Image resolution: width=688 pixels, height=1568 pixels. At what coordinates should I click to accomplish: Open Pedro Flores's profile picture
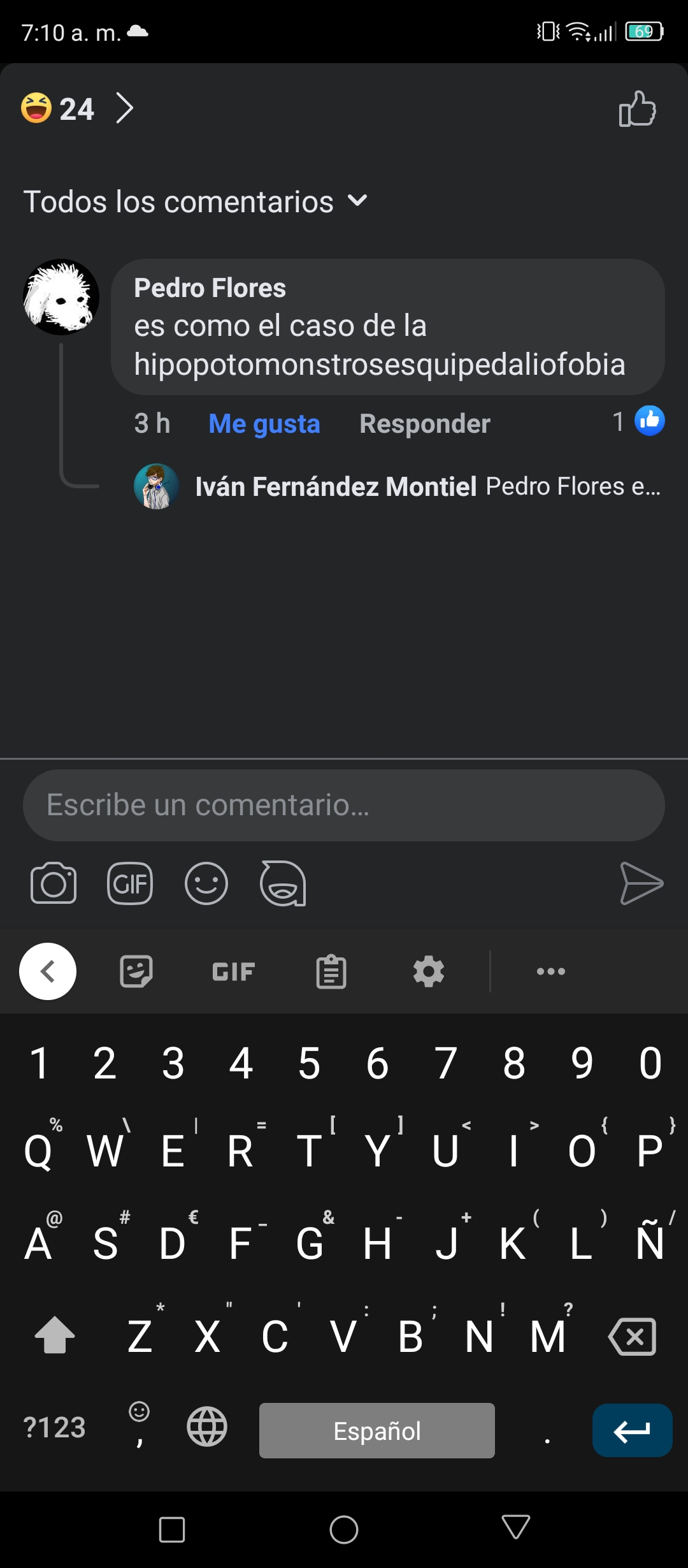coord(61,297)
